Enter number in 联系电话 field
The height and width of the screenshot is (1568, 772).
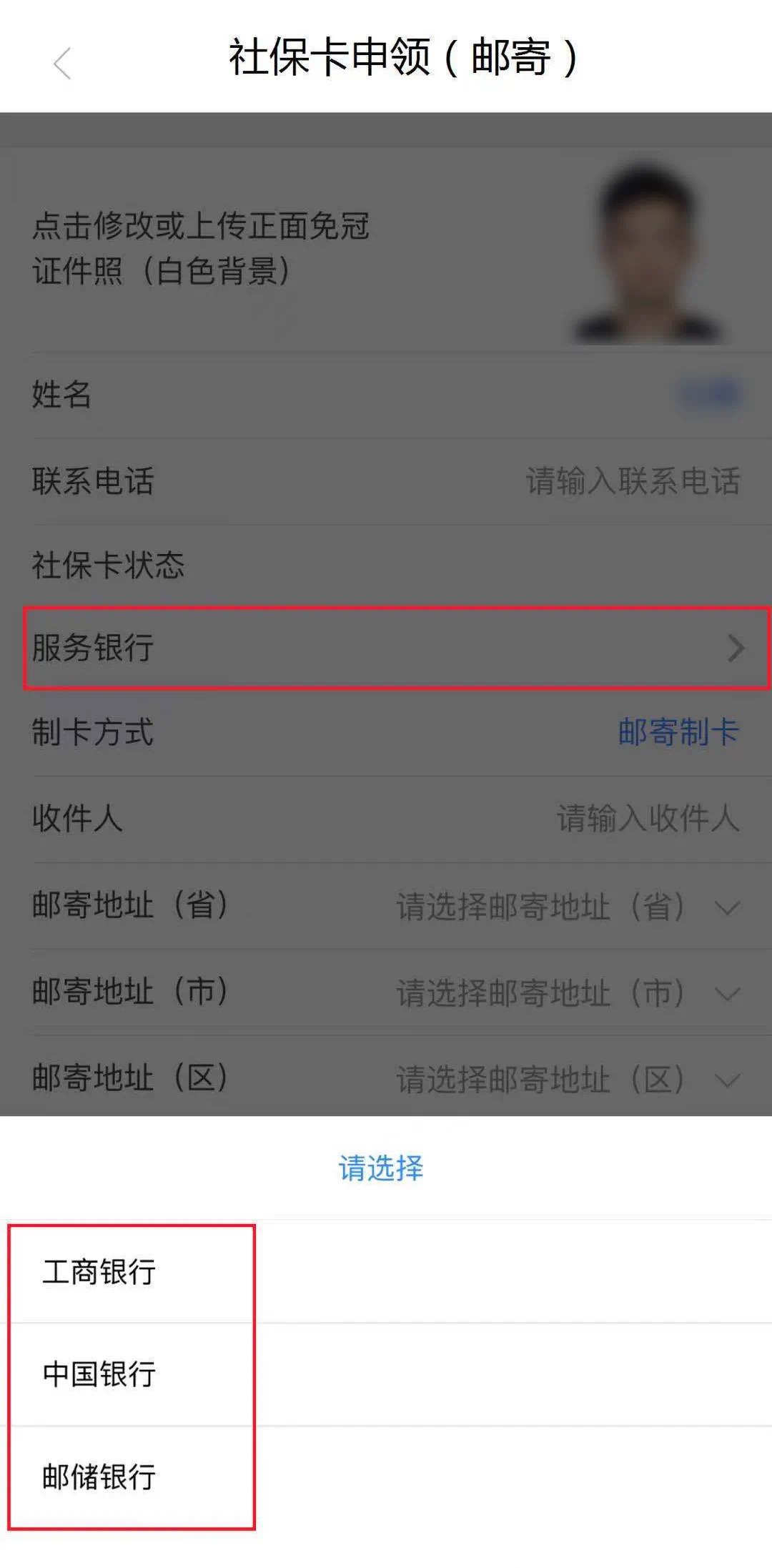(x=632, y=481)
